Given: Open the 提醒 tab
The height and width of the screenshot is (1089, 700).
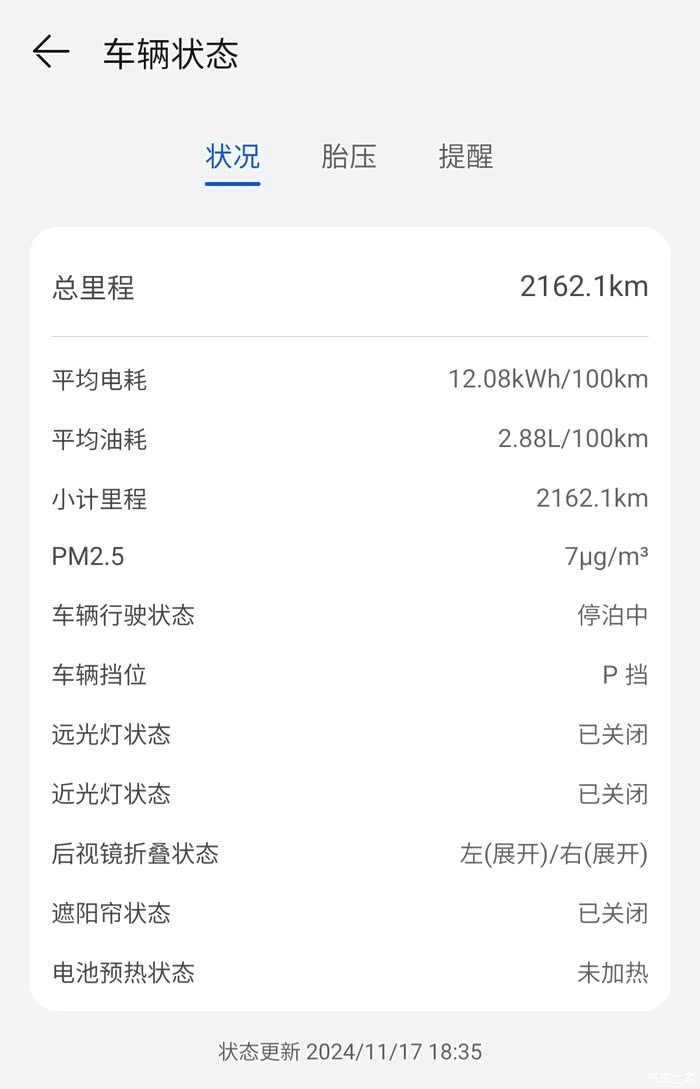Looking at the screenshot, I should point(465,157).
